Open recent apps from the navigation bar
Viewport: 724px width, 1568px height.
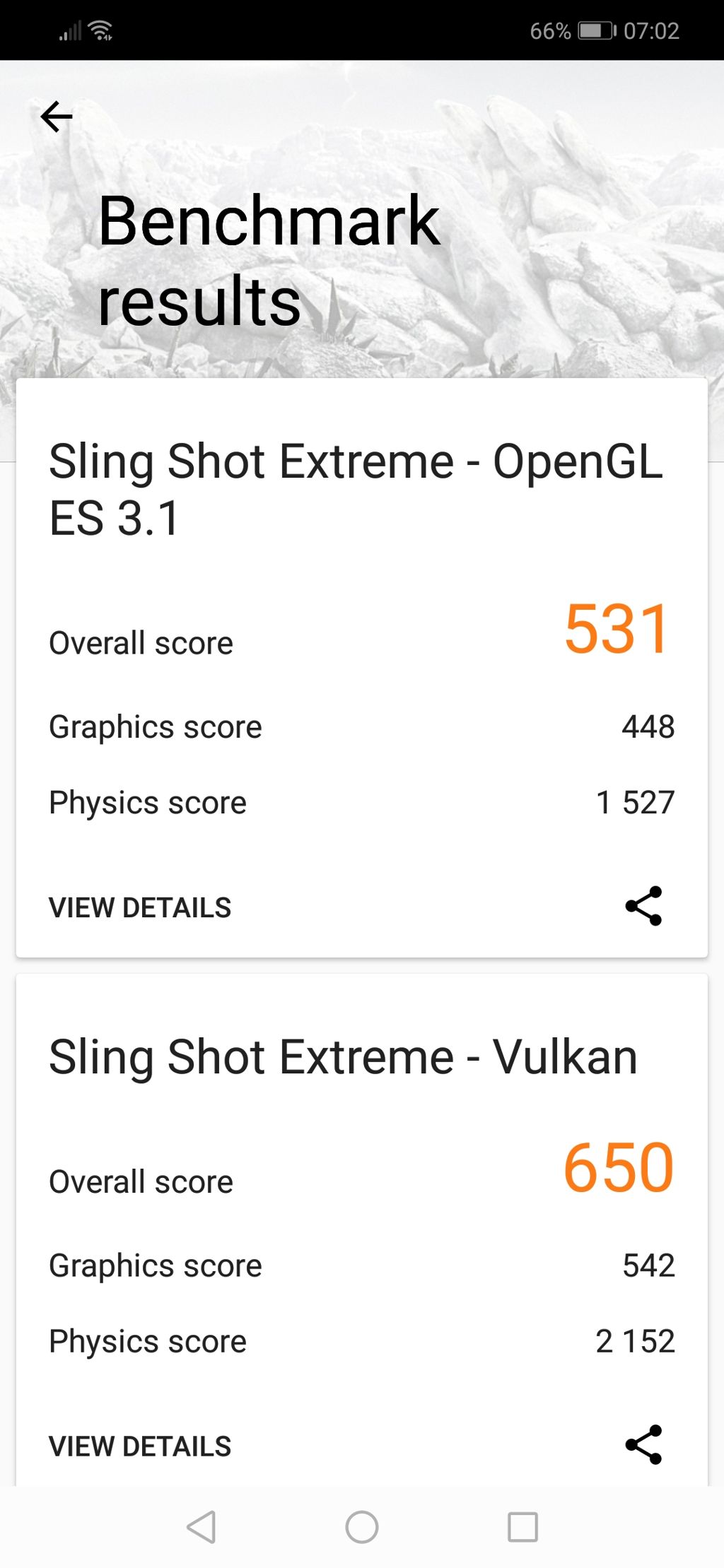[x=522, y=1527]
